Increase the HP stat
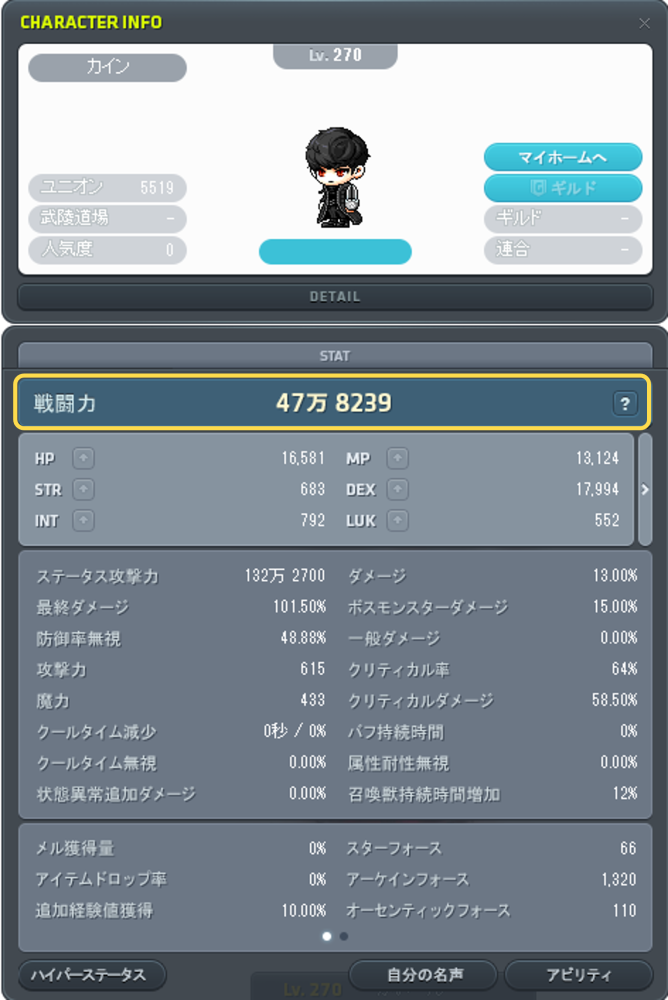This screenshot has width=668, height=1000. (x=84, y=459)
